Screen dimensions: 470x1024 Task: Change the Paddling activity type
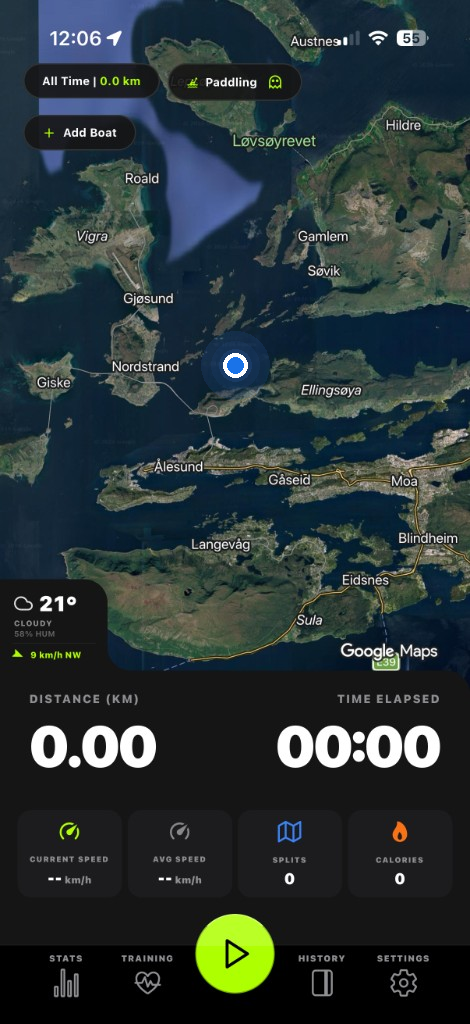[235, 82]
